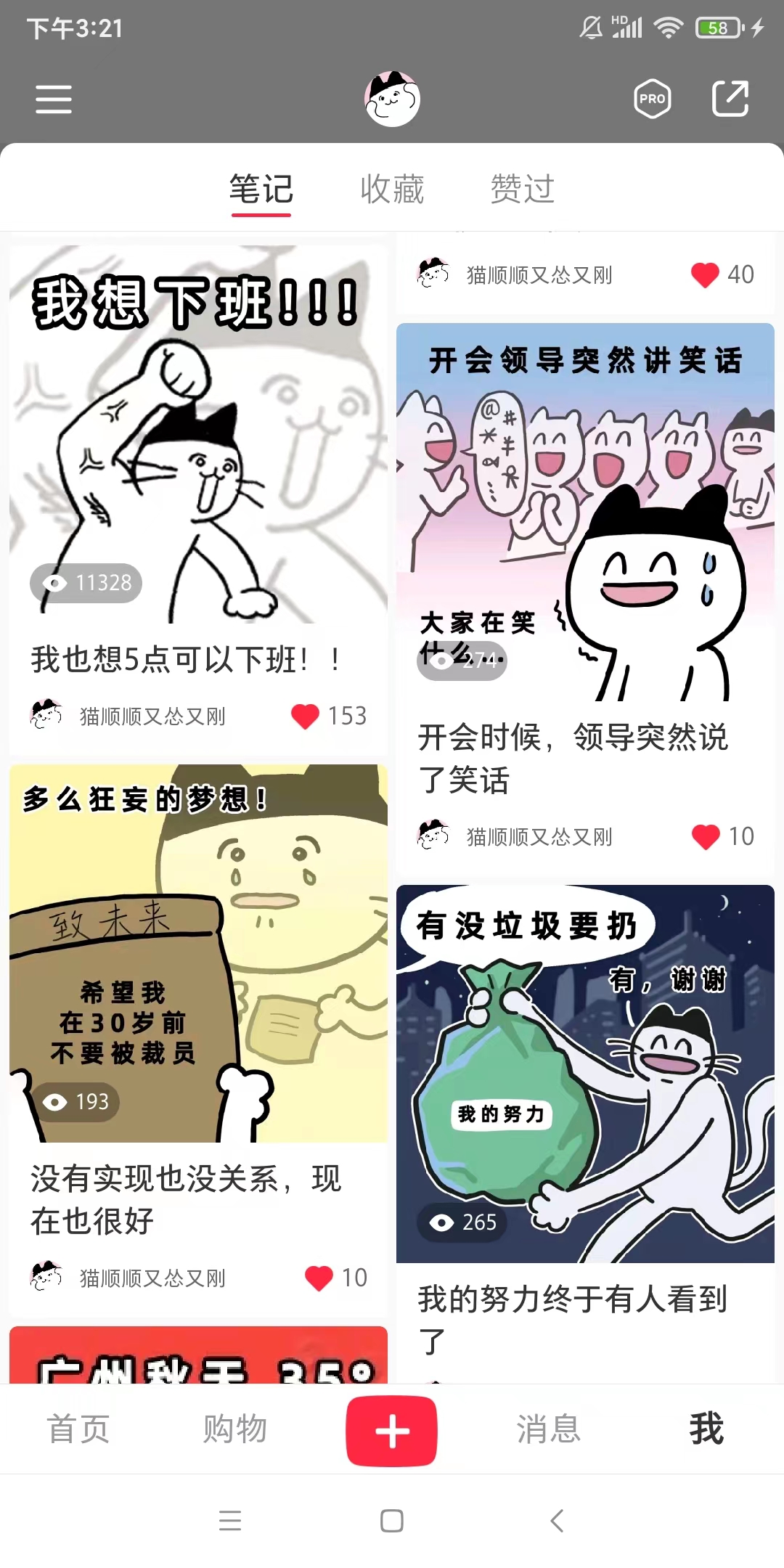Tap the system back button
The image size is (784, 1568).
(557, 1521)
